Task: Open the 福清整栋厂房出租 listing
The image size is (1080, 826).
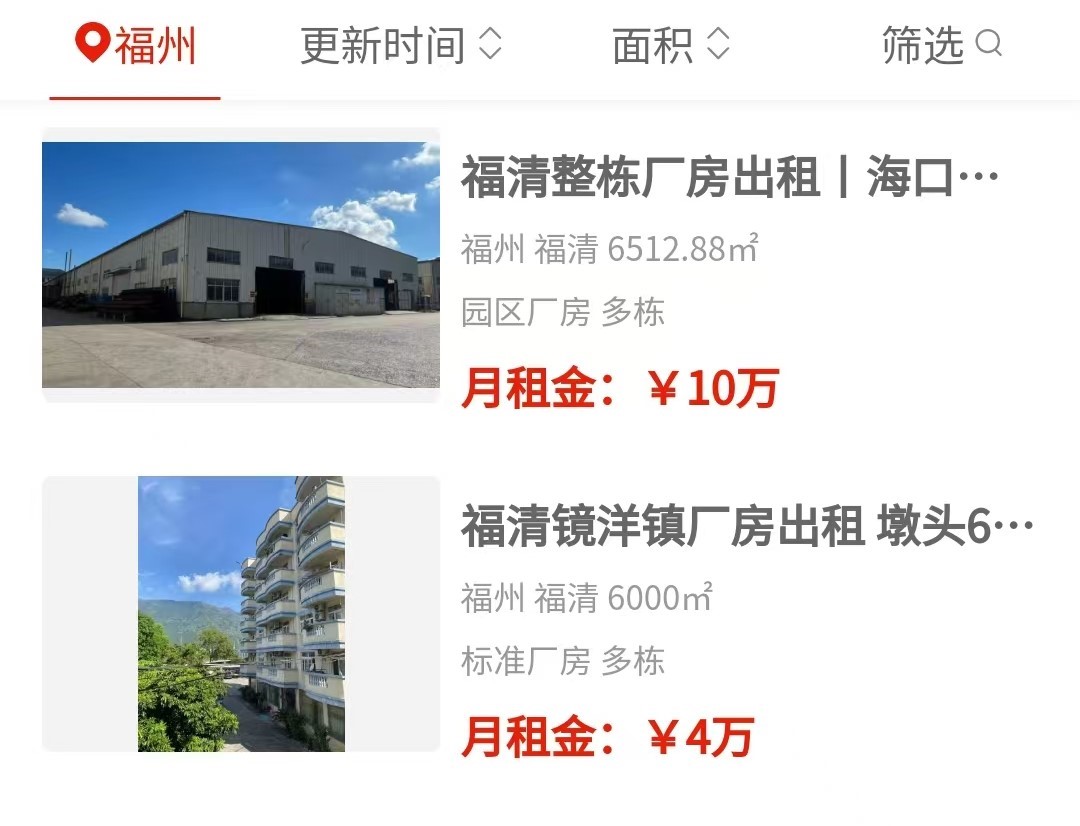Action: point(729,179)
